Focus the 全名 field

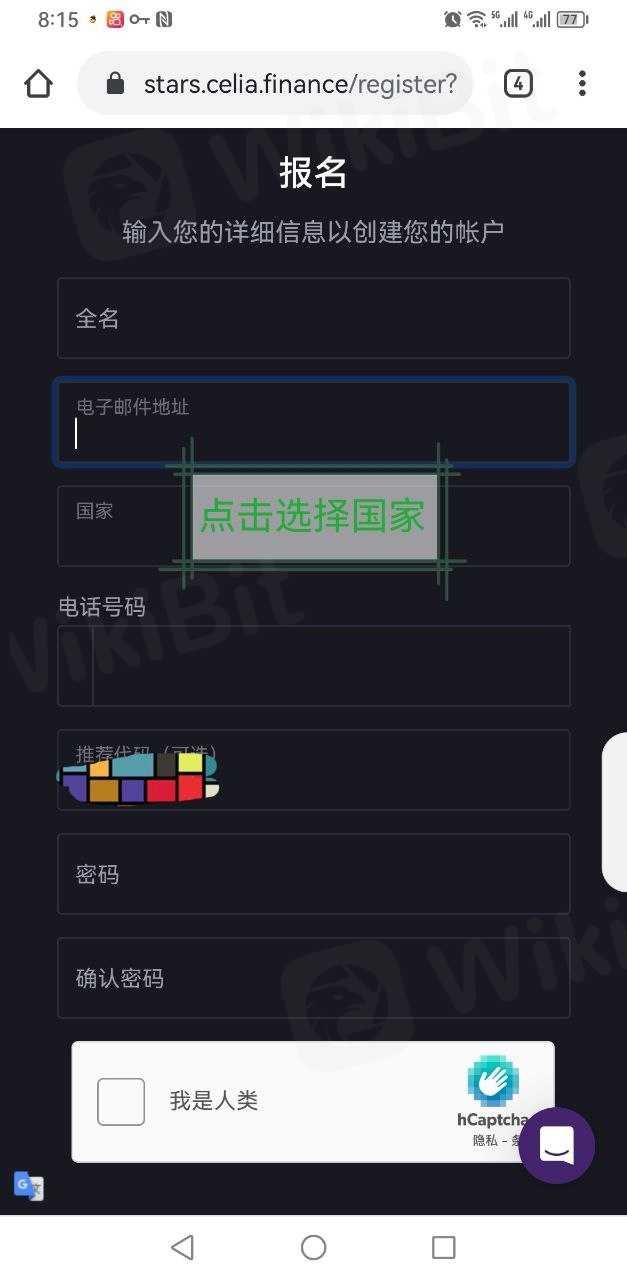pos(314,318)
